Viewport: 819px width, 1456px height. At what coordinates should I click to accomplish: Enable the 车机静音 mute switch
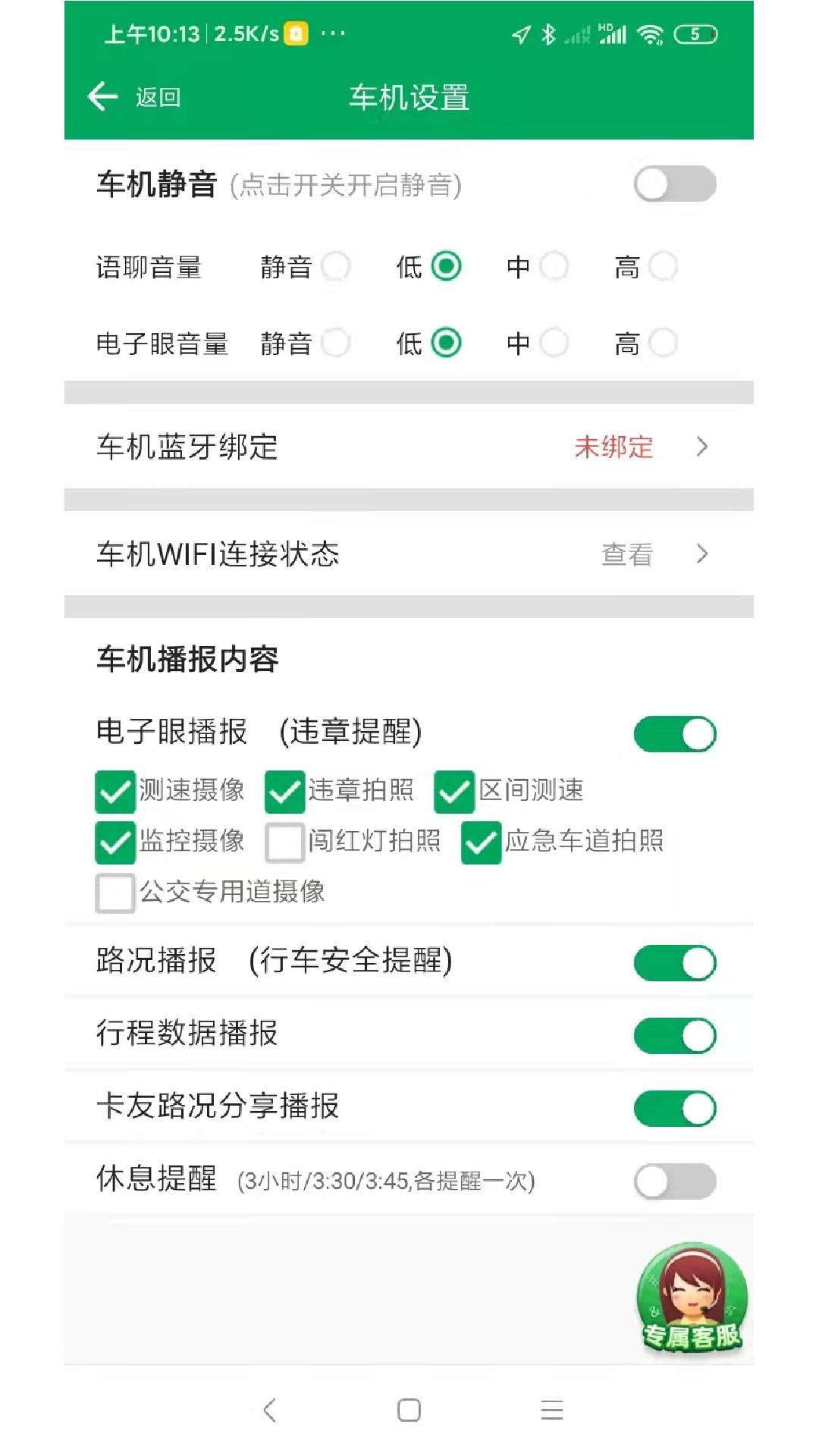(x=674, y=184)
